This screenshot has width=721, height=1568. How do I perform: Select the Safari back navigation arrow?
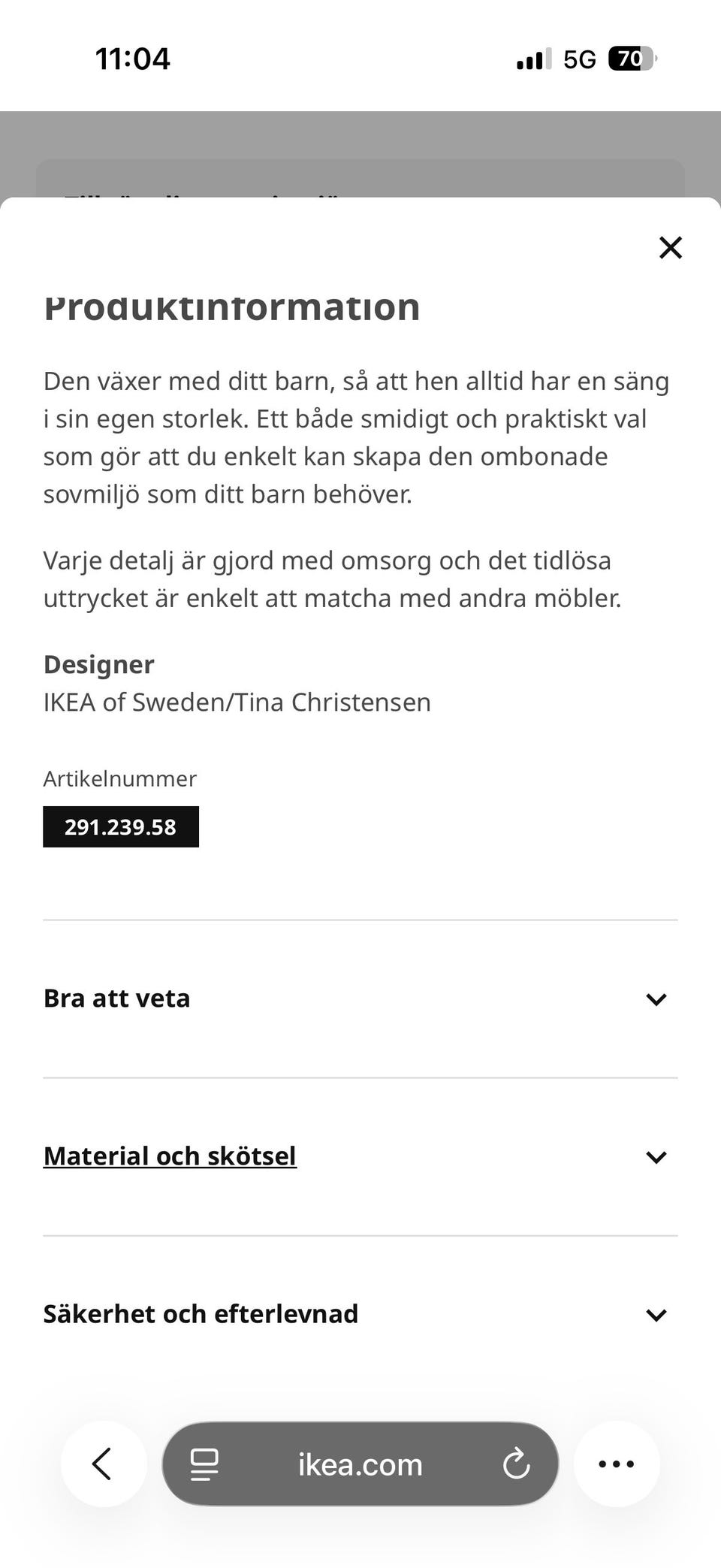(x=104, y=1463)
